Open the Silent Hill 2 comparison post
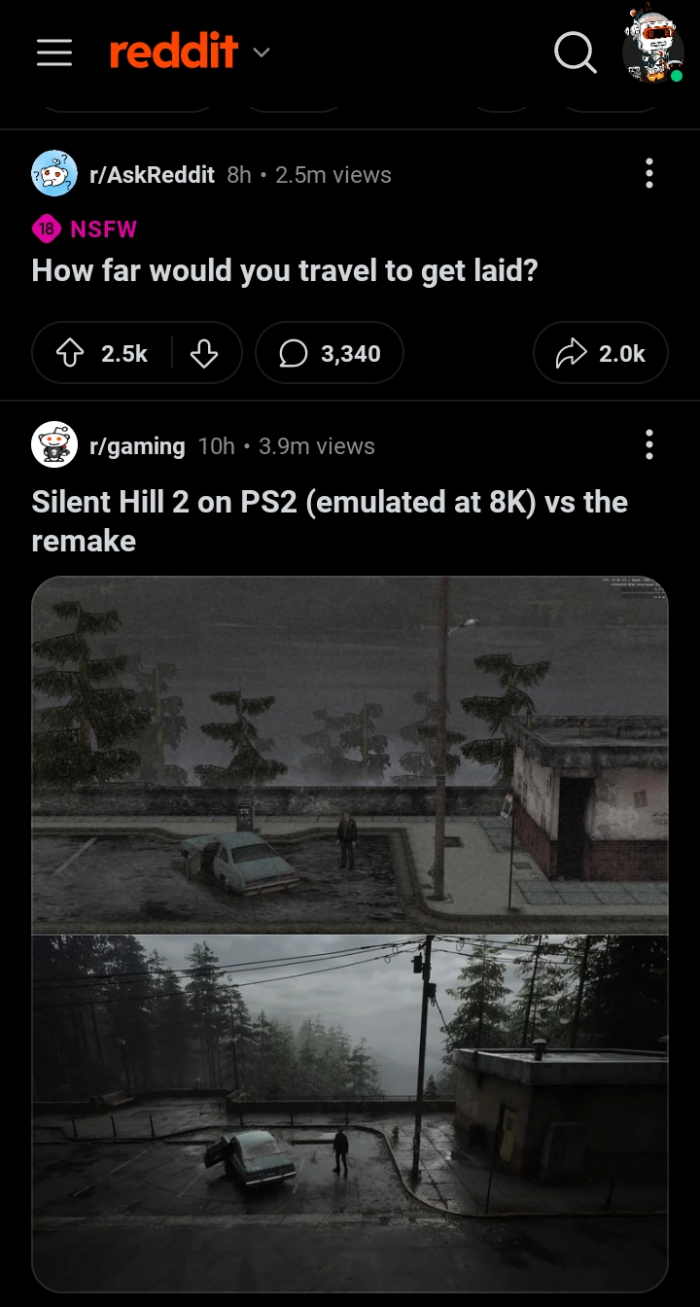Screen dimensions: 700x1307 point(329,520)
